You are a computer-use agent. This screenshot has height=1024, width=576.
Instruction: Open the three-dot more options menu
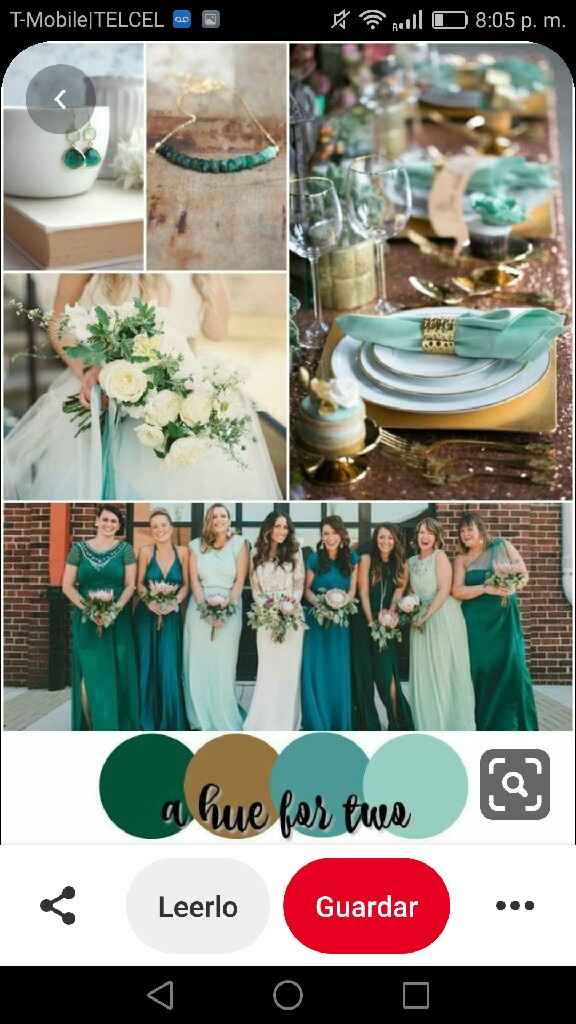point(515,905)
